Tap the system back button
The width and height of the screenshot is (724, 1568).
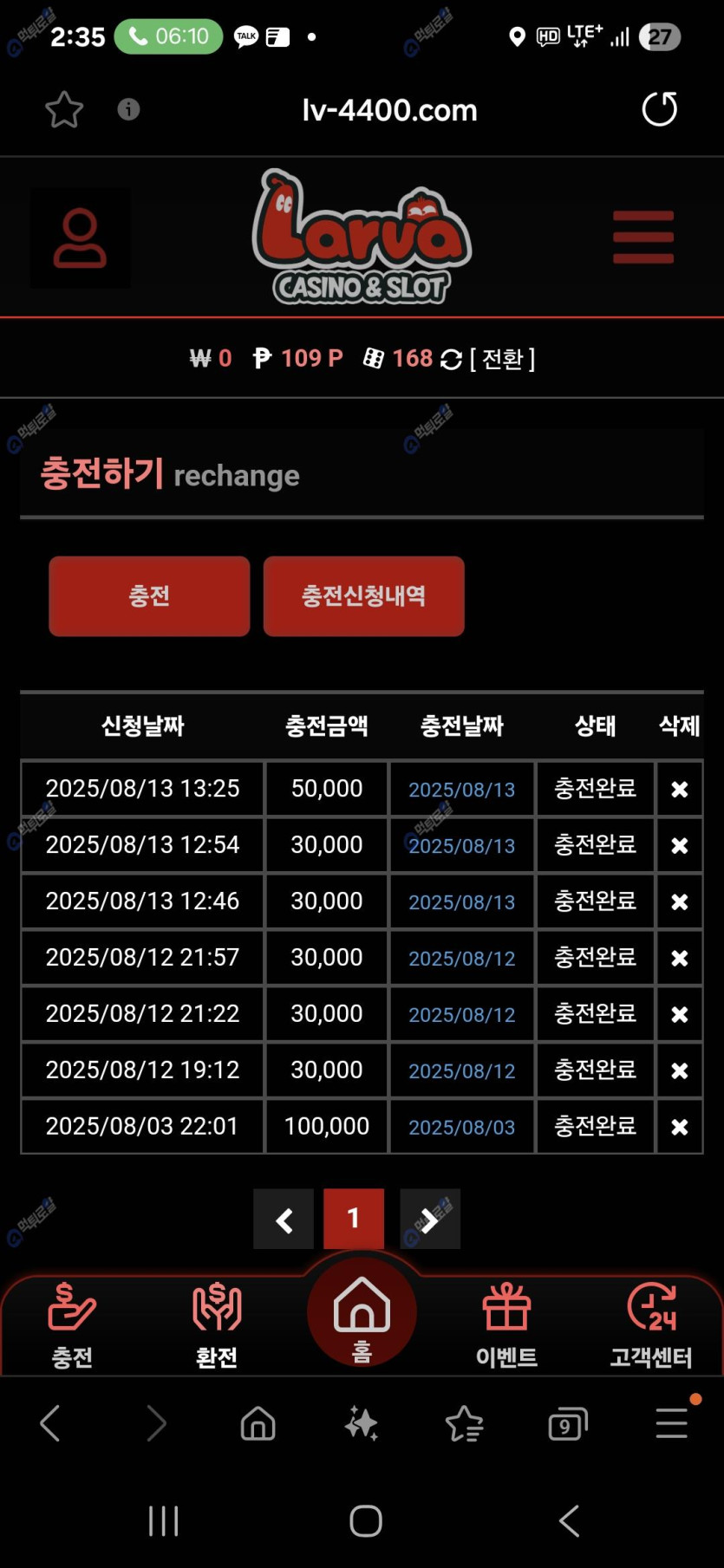tap(569, 1520)
